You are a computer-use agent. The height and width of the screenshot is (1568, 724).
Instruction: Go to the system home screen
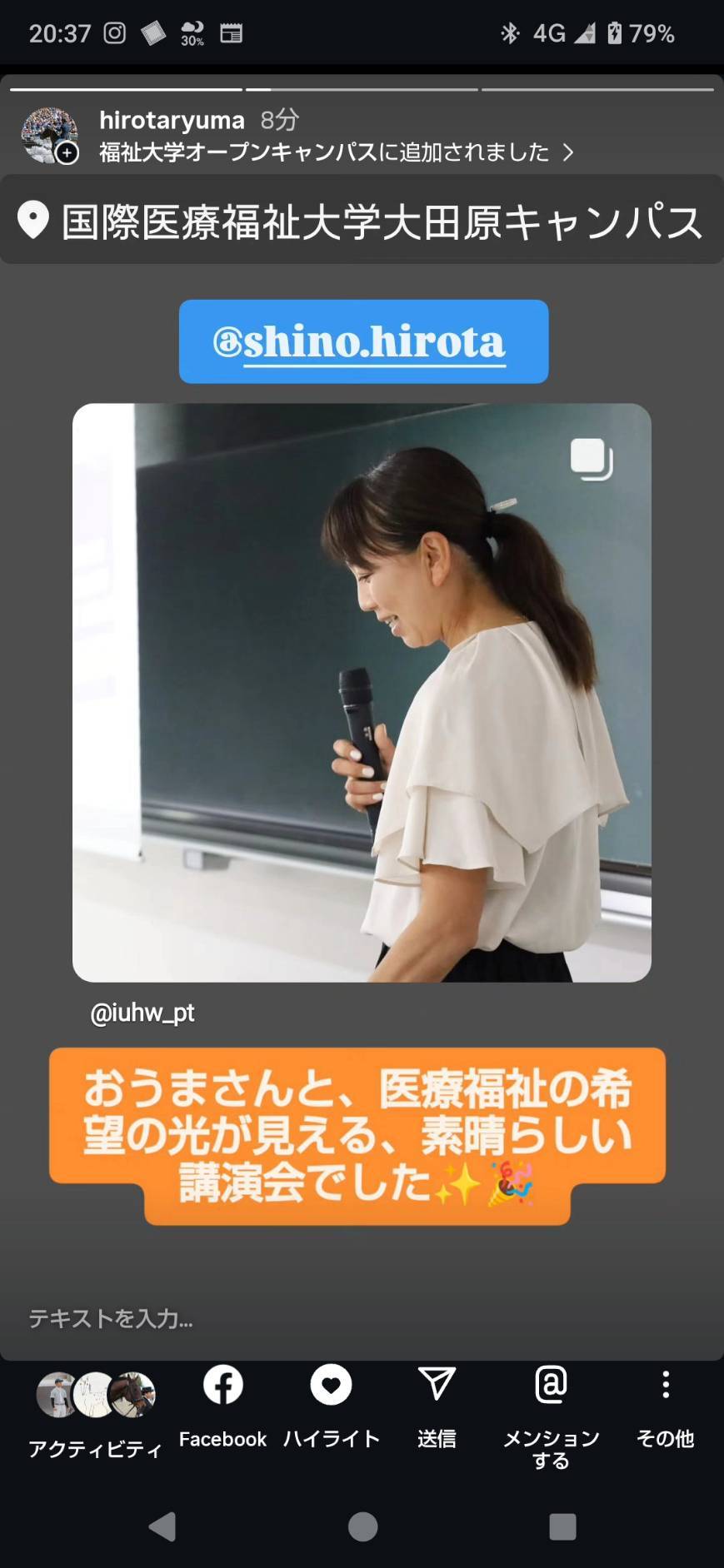point(362,1526)
